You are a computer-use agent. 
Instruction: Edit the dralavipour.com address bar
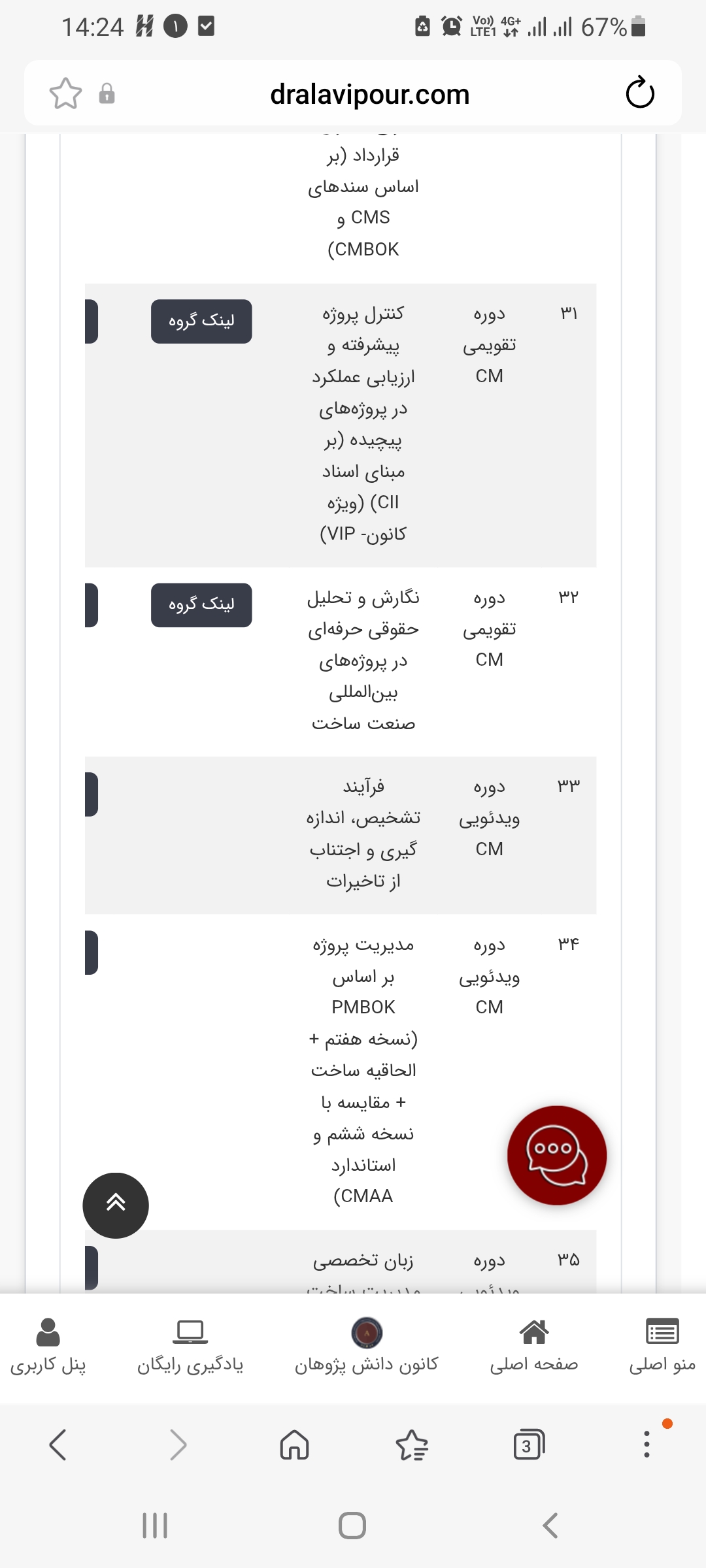click(x=369, y=94)
